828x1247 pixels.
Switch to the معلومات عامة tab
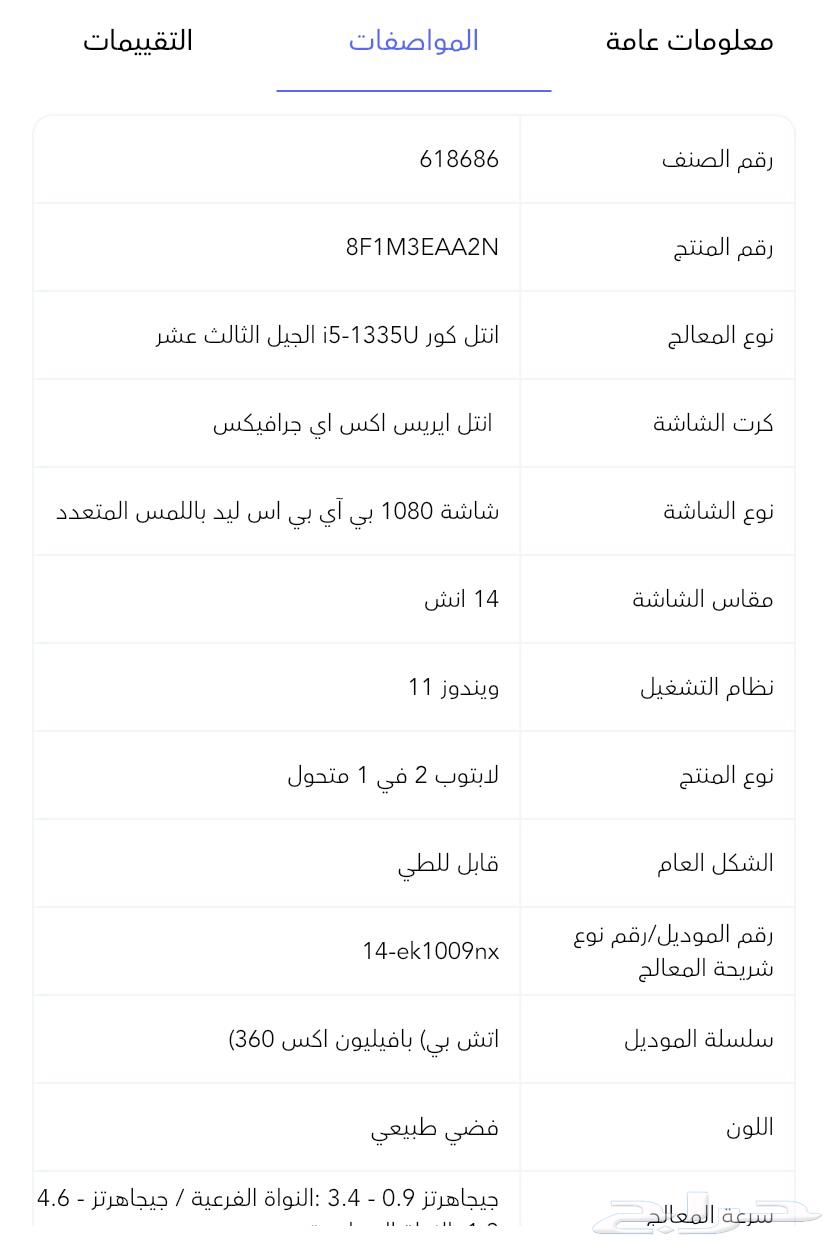coord(689,41)
